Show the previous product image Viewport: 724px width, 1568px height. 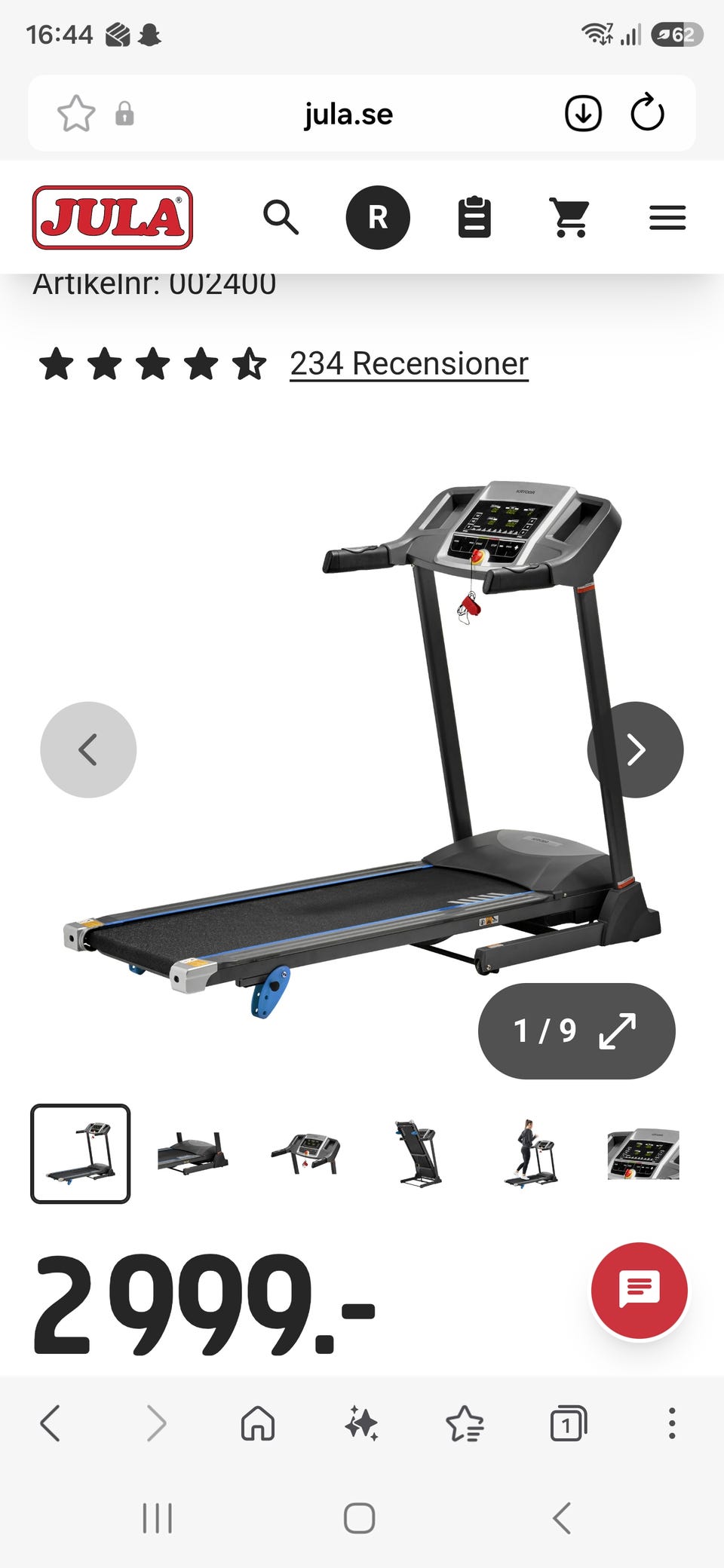88,749
